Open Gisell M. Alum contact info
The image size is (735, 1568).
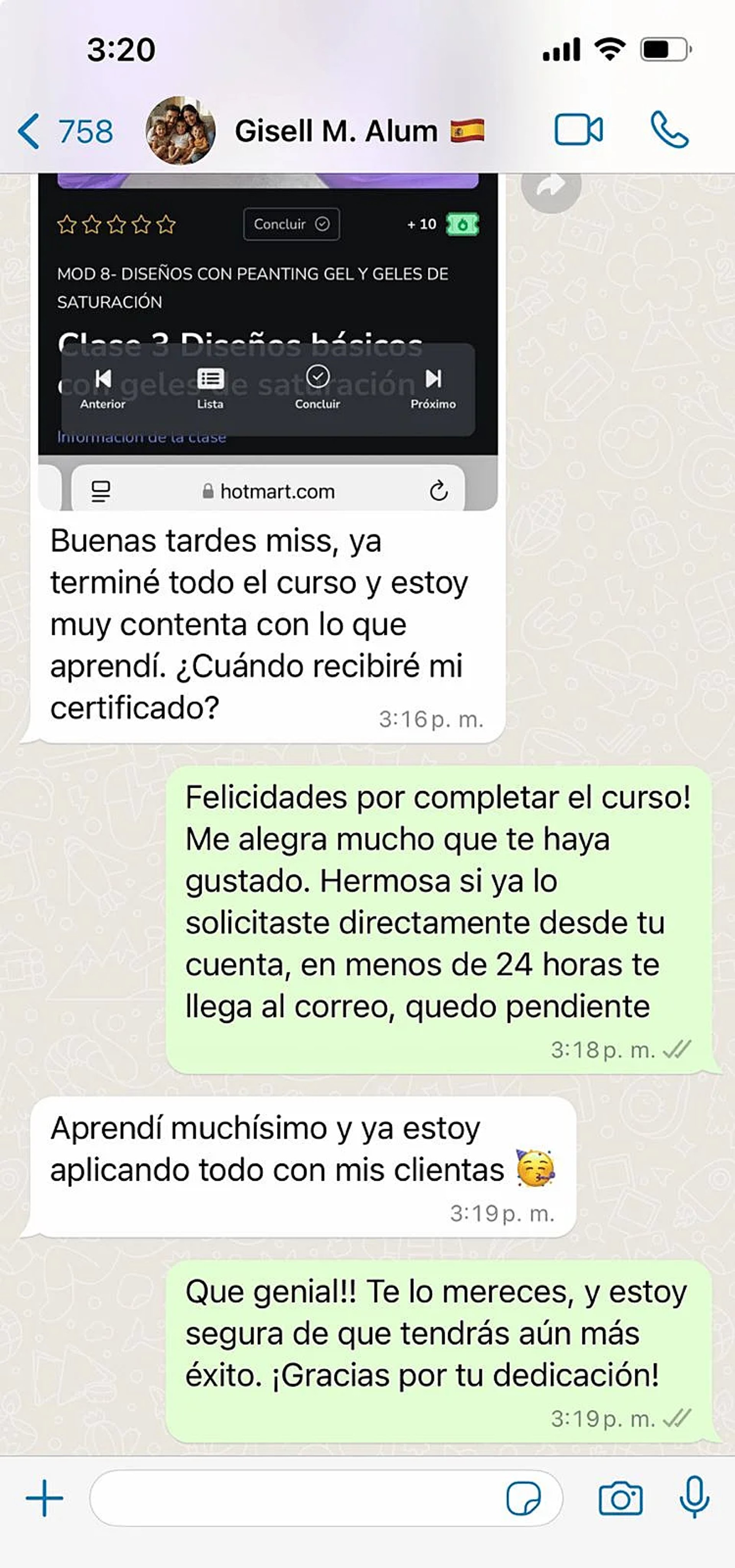click(336, 131)
